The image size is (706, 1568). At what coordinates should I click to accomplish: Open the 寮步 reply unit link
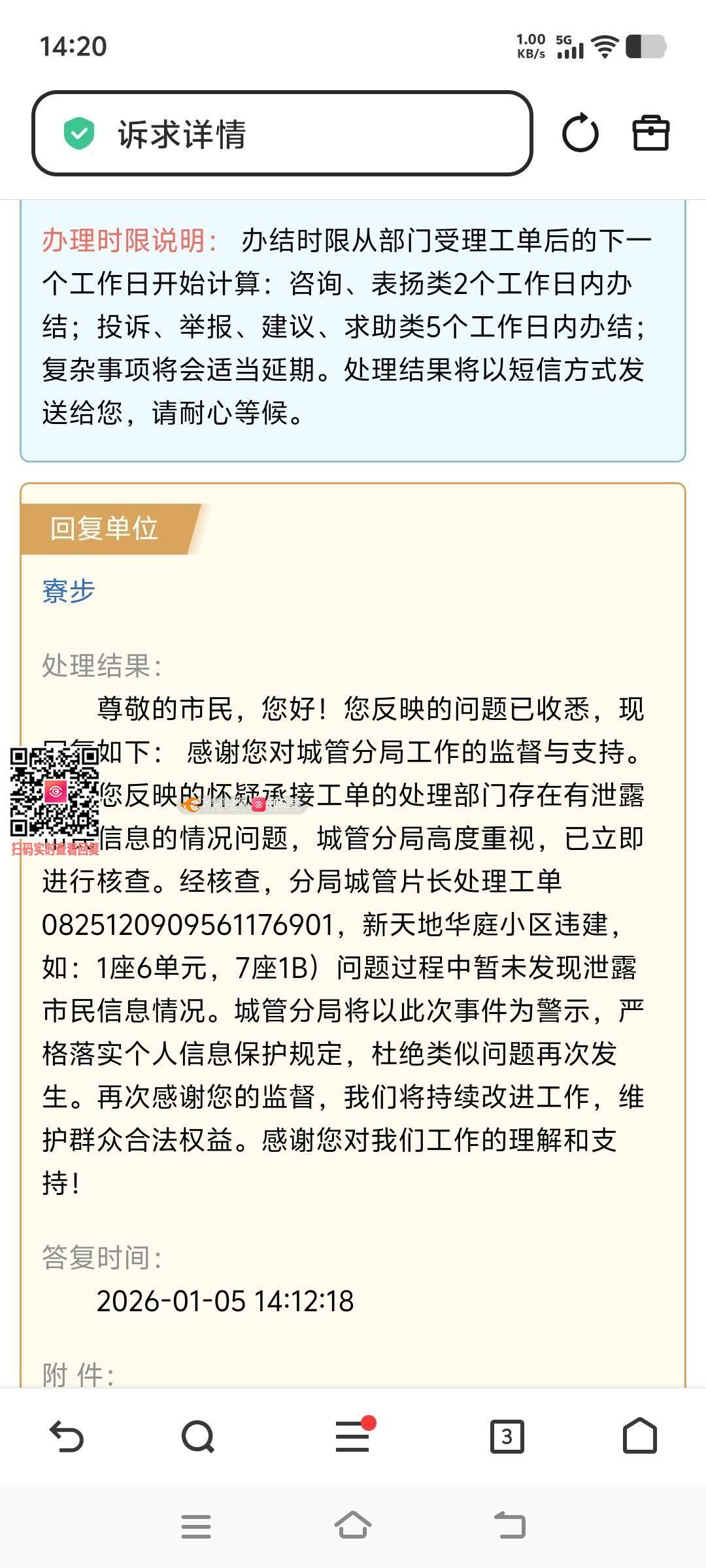(69, 591)
